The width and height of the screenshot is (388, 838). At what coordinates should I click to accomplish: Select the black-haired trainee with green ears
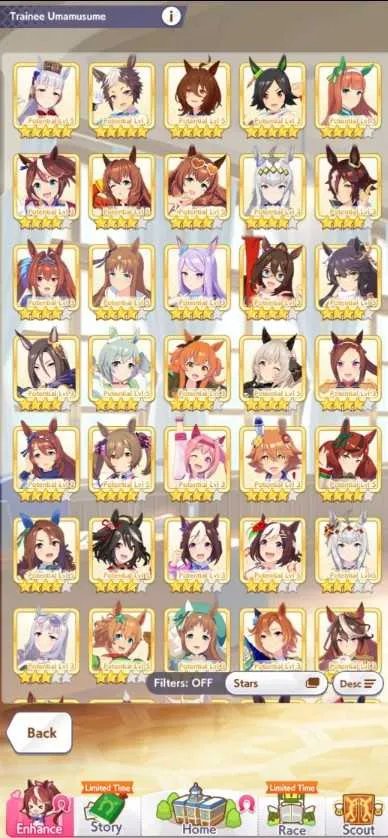[273, 95]
